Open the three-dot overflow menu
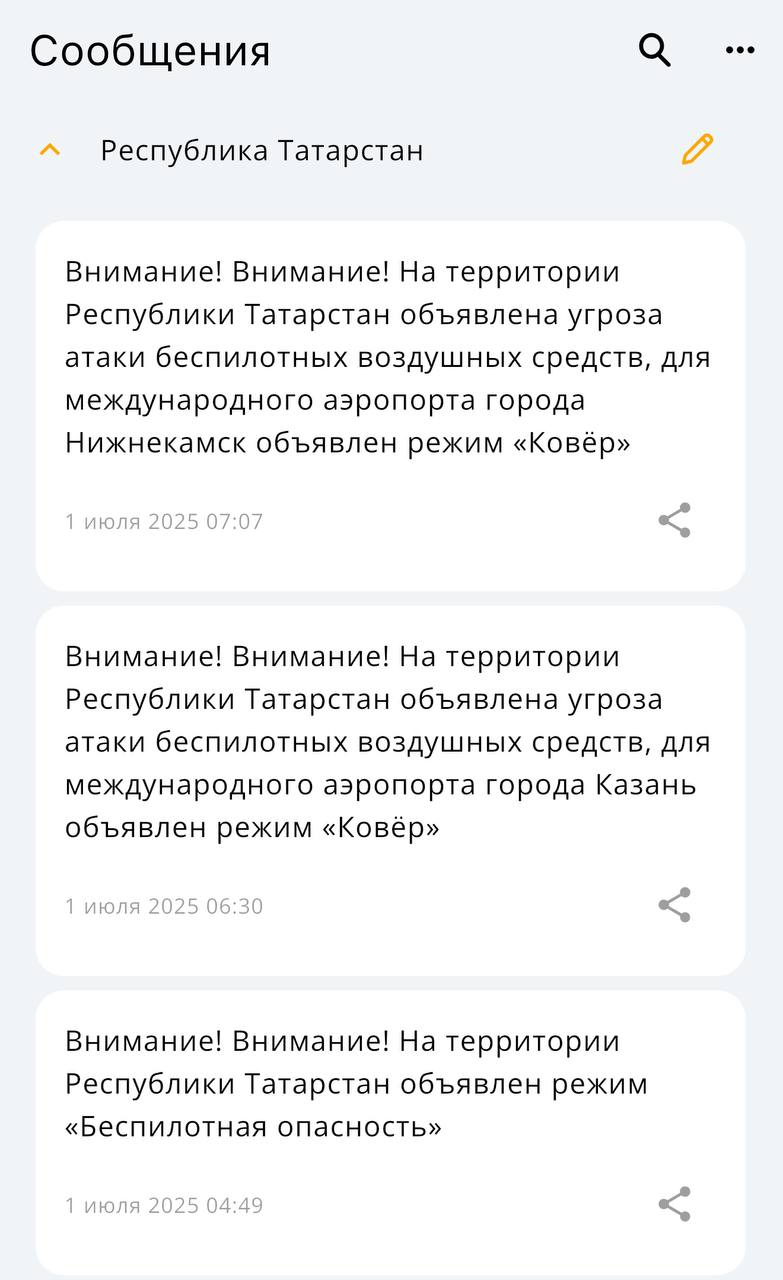The width and height of the screenshot is (783, 1280). (x=740, y=50)
